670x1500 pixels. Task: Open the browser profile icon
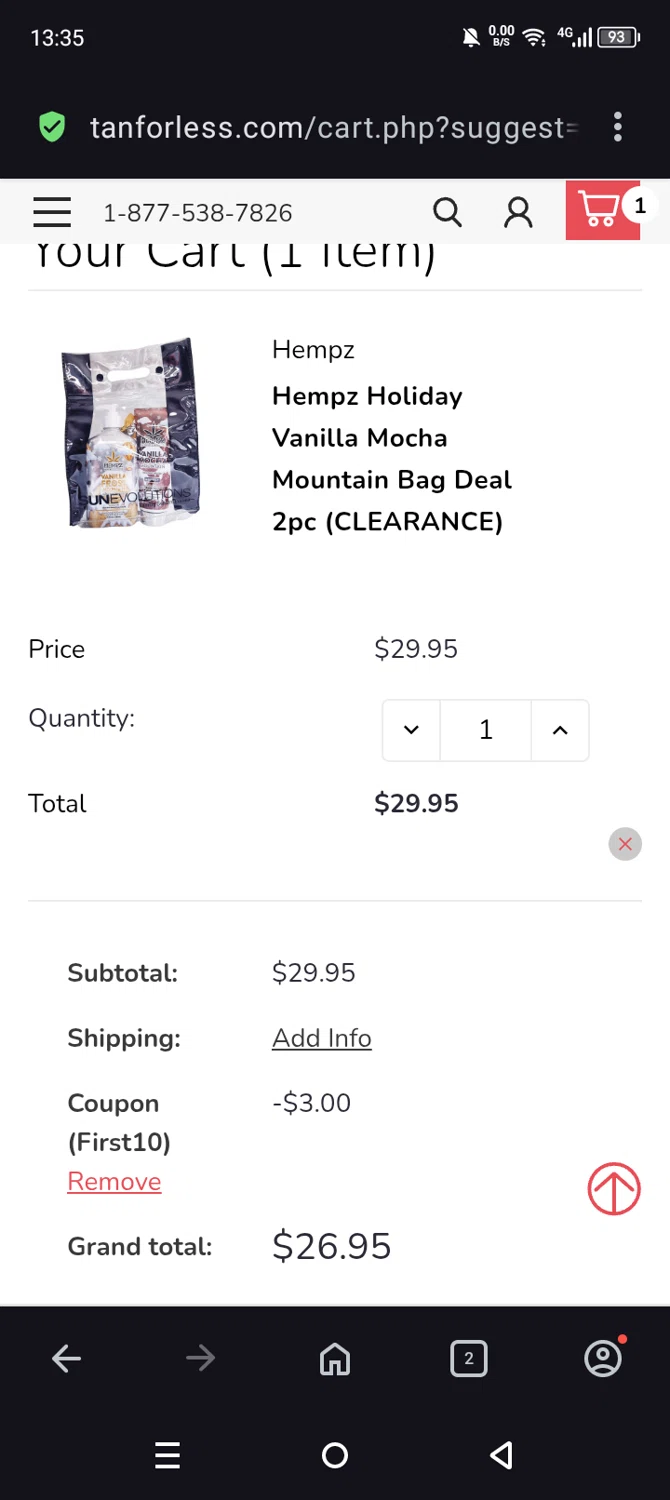click(x=602, y=1358)
